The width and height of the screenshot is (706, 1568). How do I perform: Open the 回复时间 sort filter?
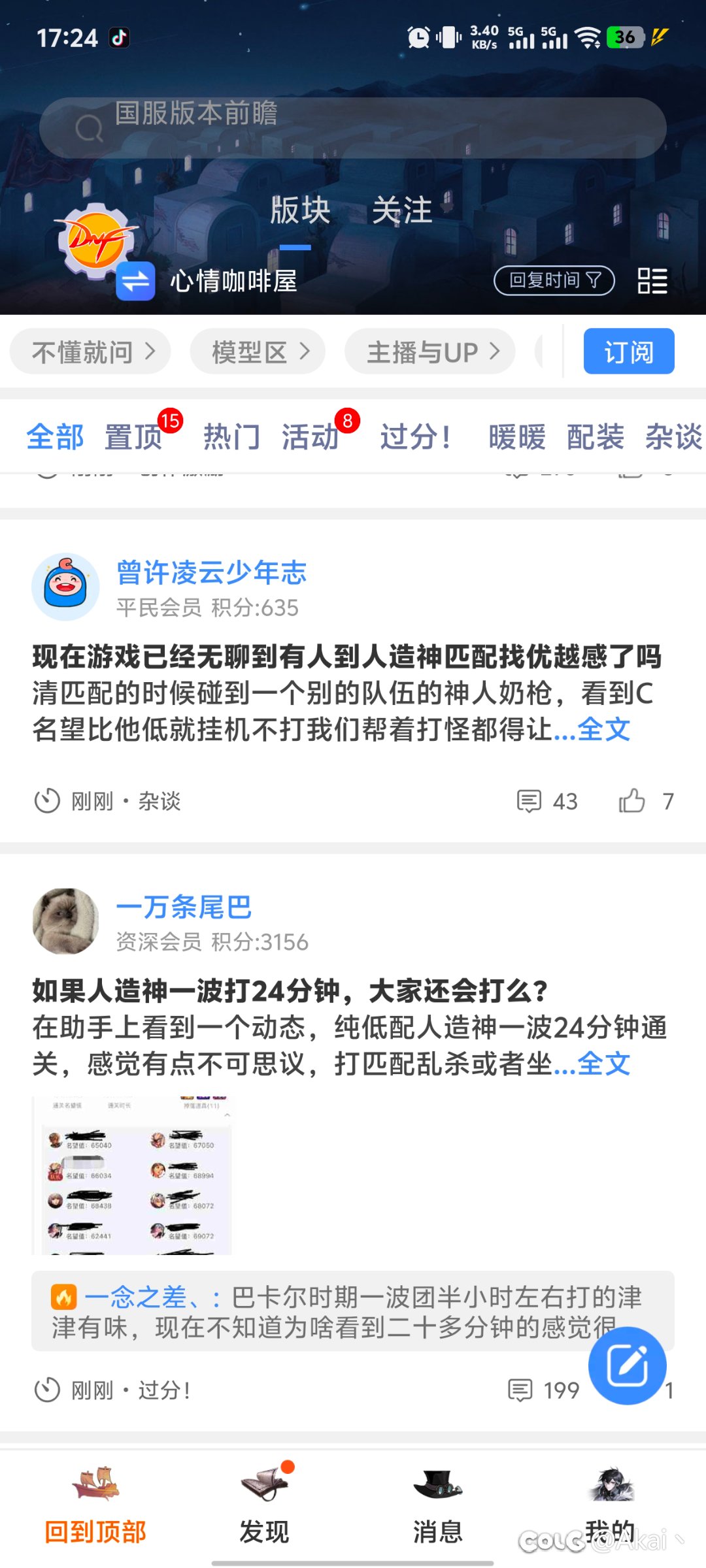556,280
